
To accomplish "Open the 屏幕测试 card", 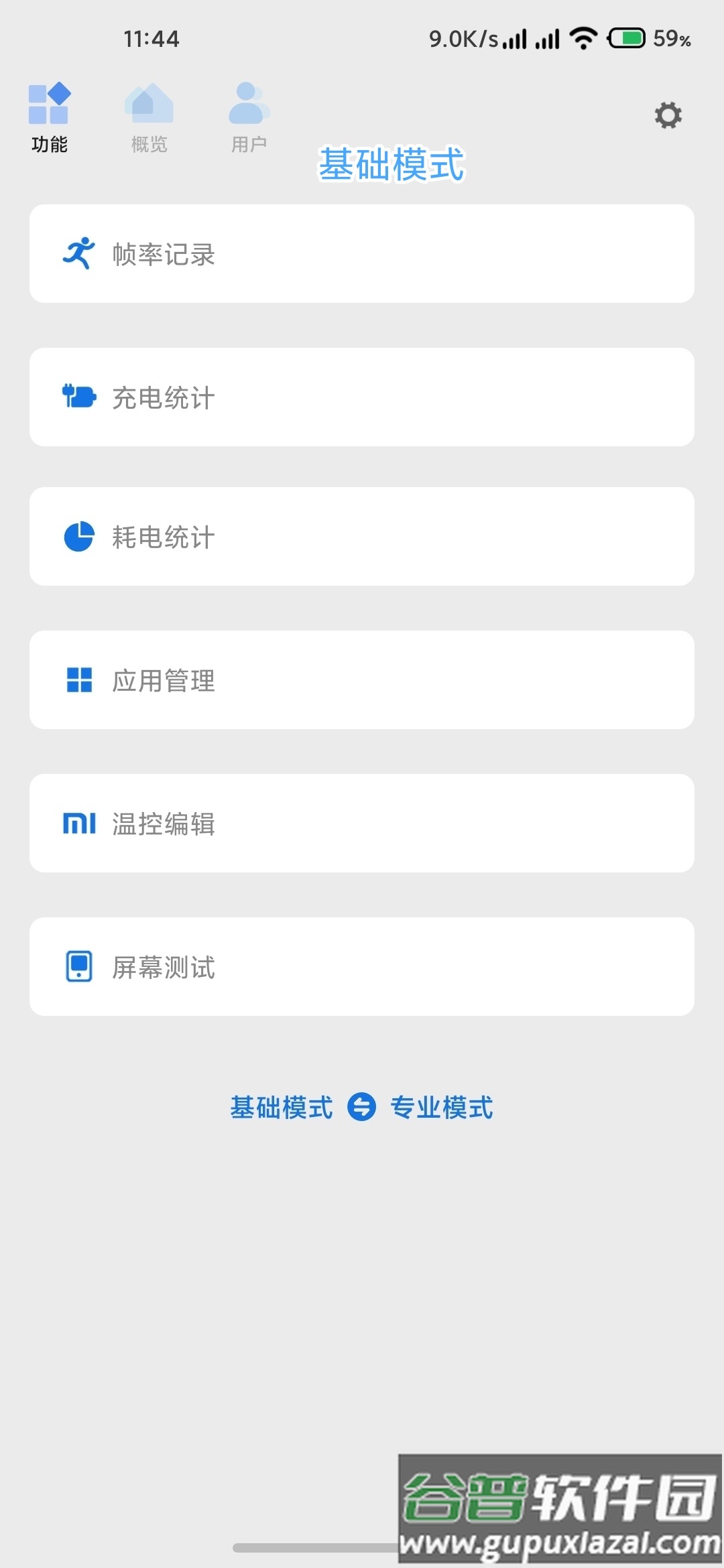I will tap(362, 967).
